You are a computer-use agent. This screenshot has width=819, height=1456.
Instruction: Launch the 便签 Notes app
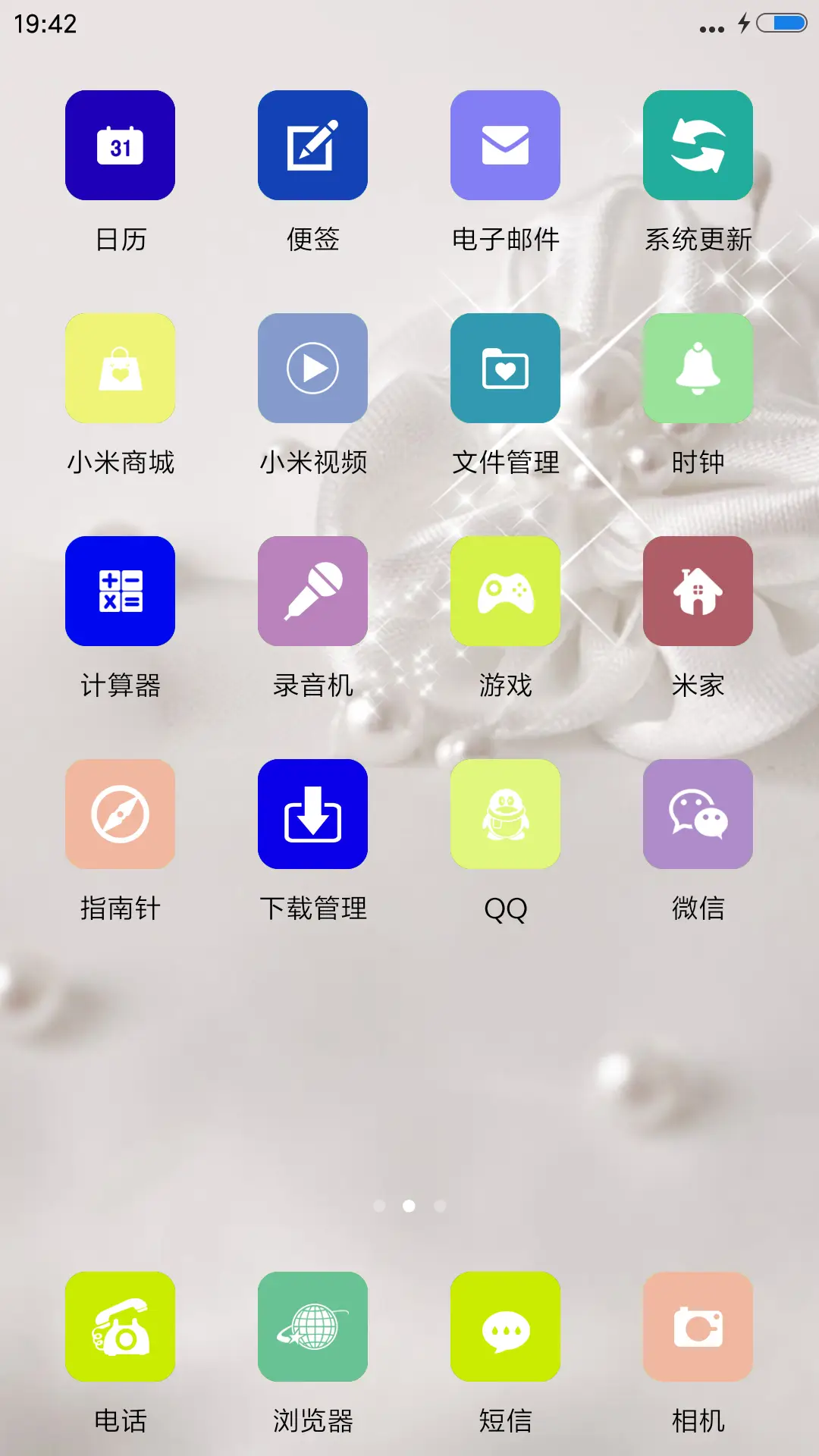[313, 145]
